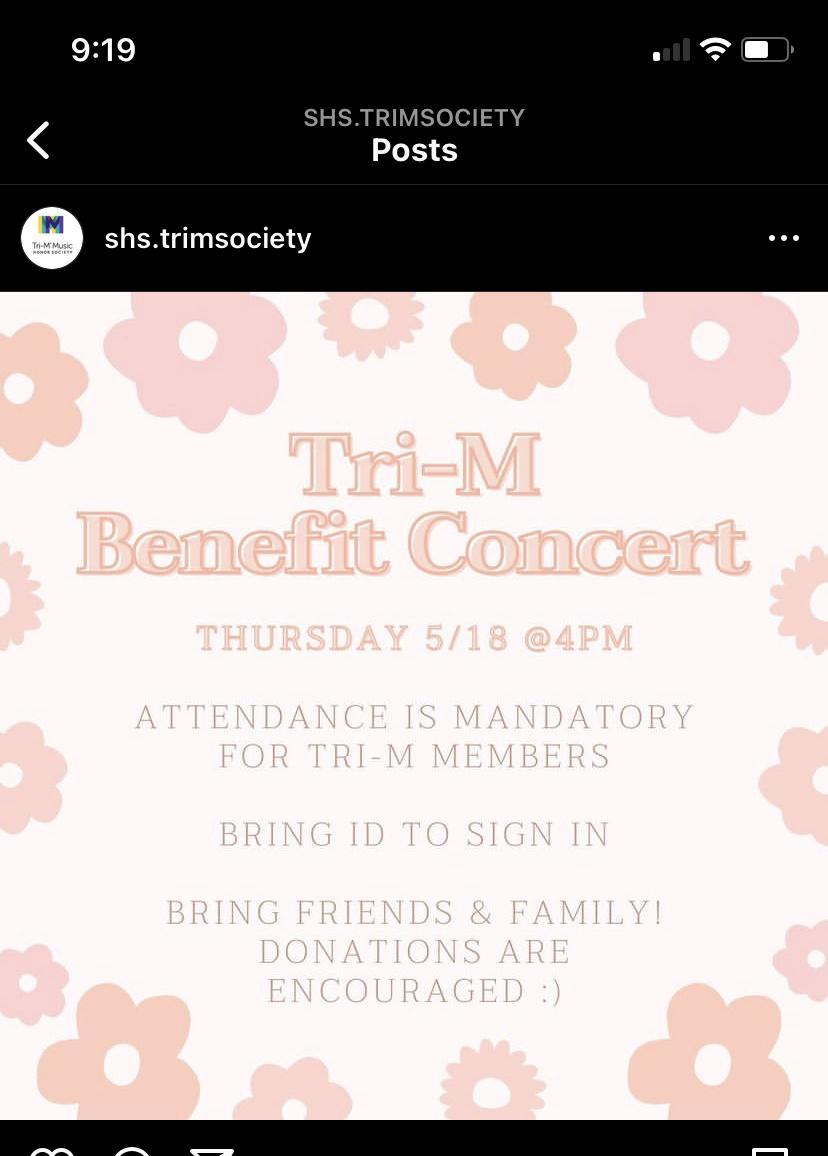Tap the Tri-M Music profile picture
This screenshot has height=1156, width=828.
(x=52, y=238)
